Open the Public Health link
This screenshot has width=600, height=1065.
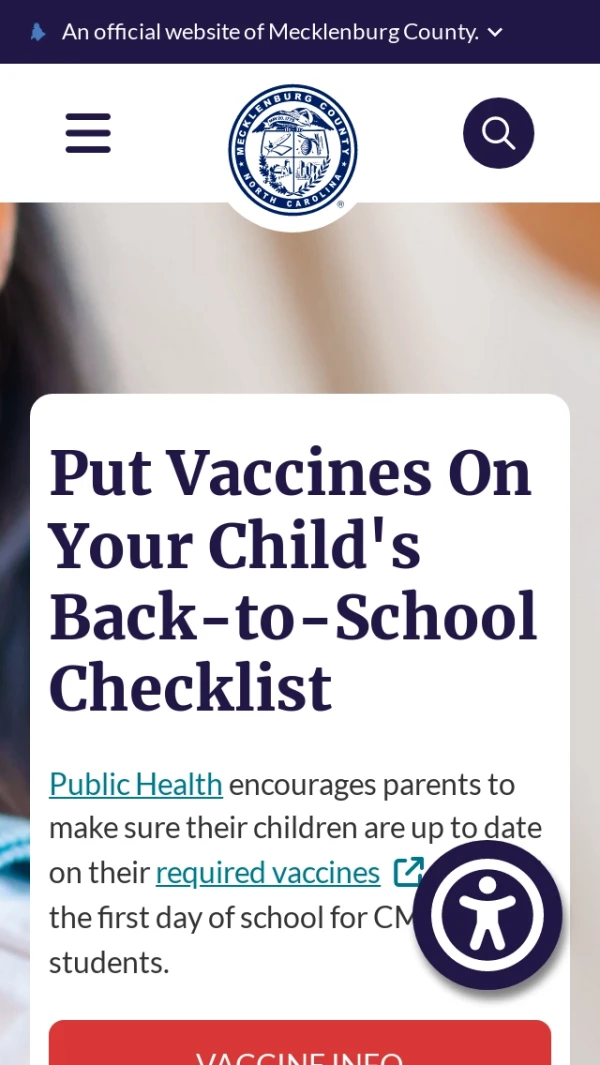136,784
